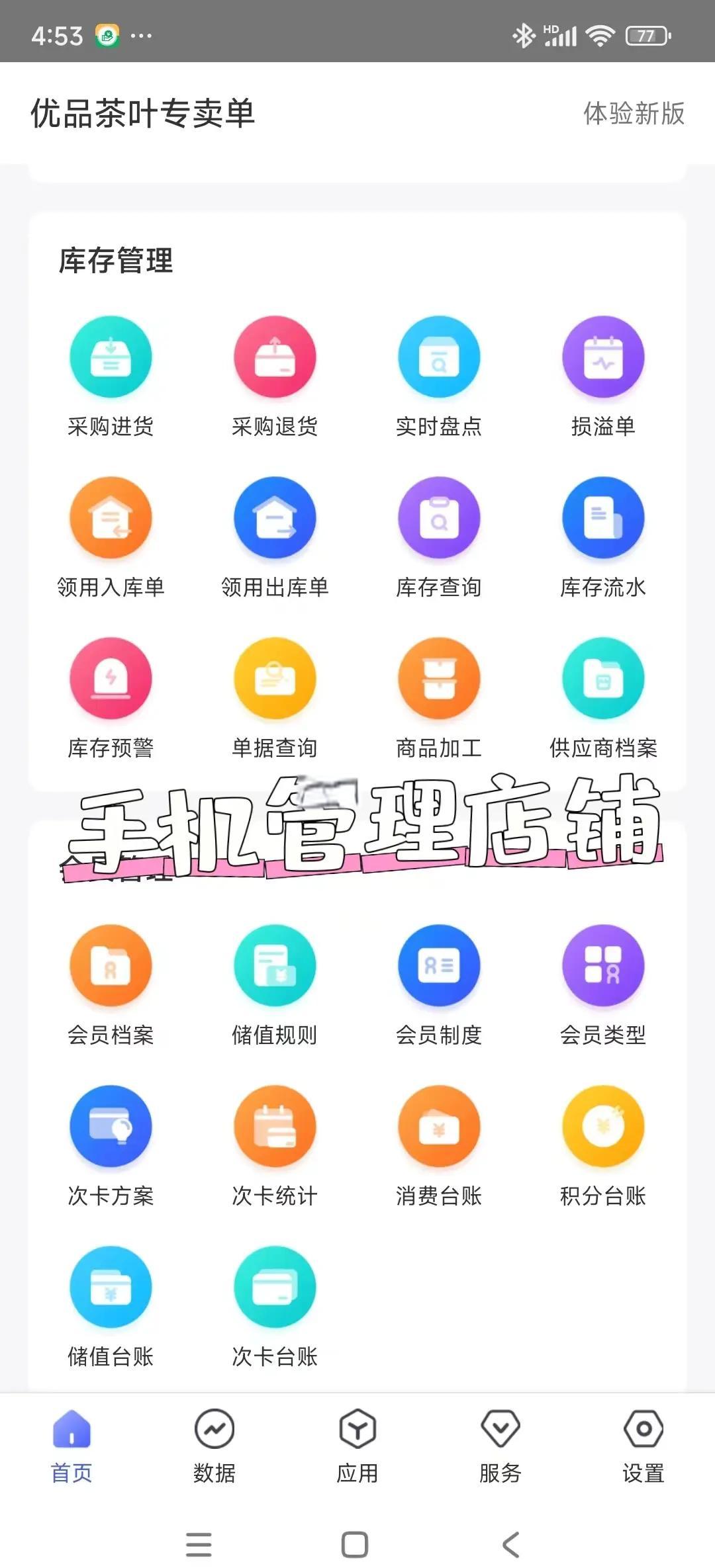Open the 库存预警 alerts
This screenshot has height=1568, width=715.
click(111, 699)
